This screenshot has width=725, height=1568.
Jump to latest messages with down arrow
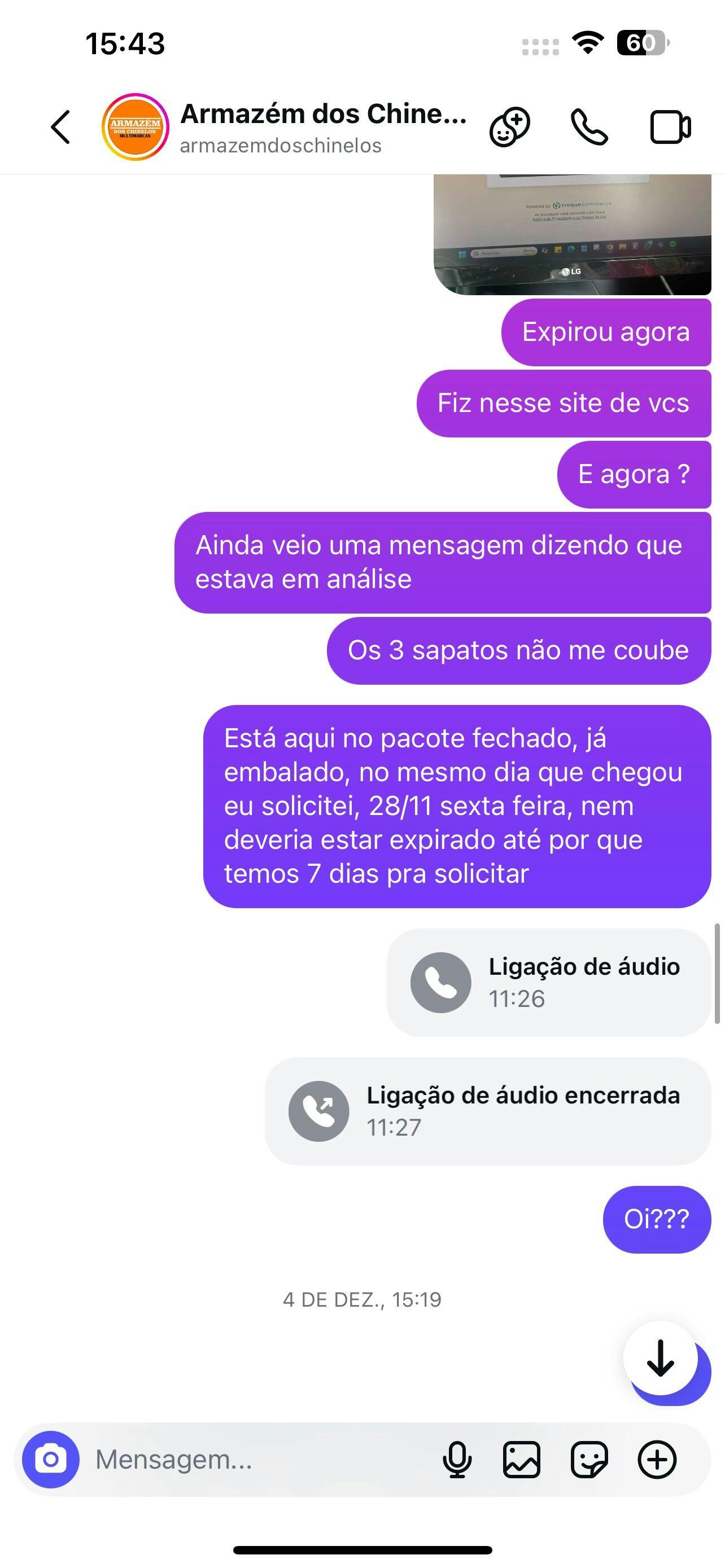tap(661, 1358)
